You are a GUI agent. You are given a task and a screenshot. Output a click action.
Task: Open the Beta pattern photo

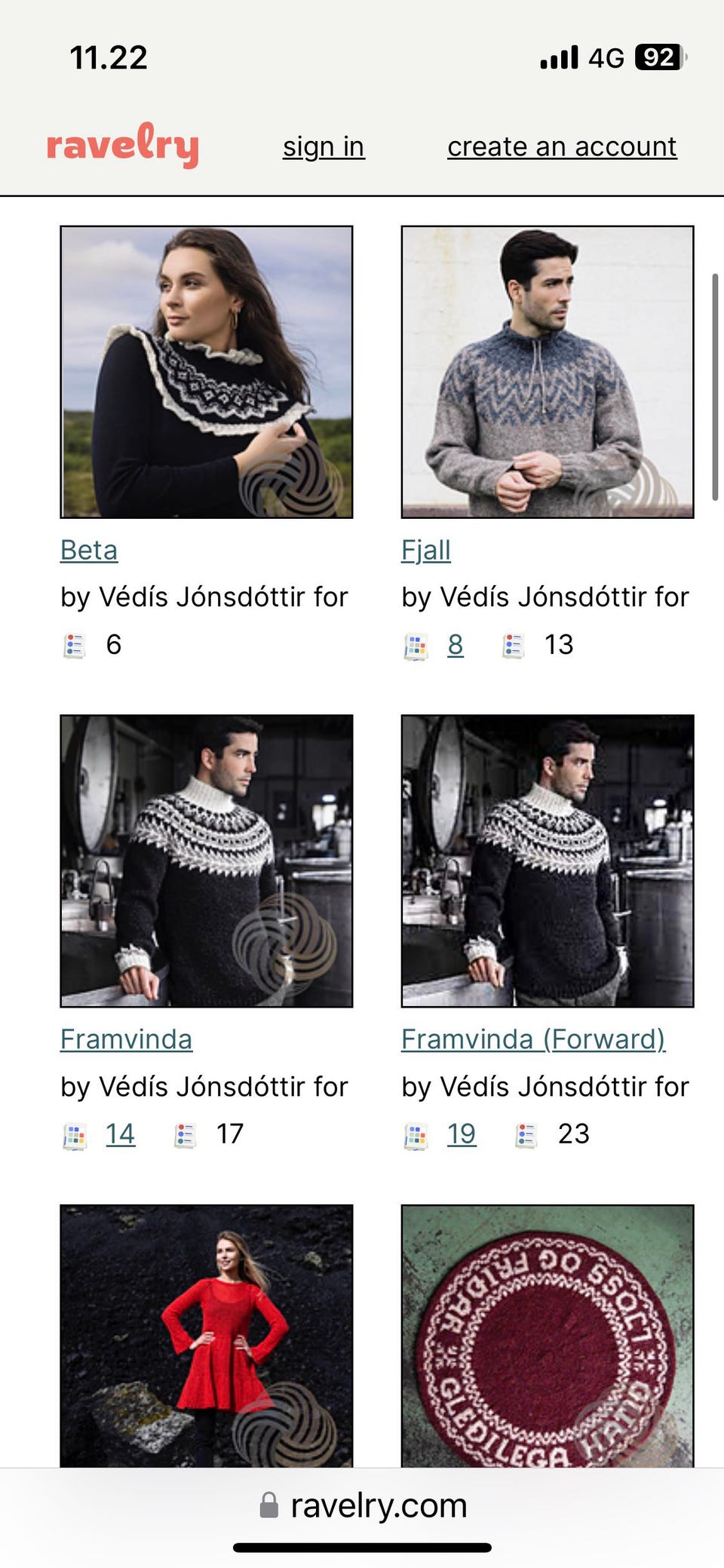(207, 372)
